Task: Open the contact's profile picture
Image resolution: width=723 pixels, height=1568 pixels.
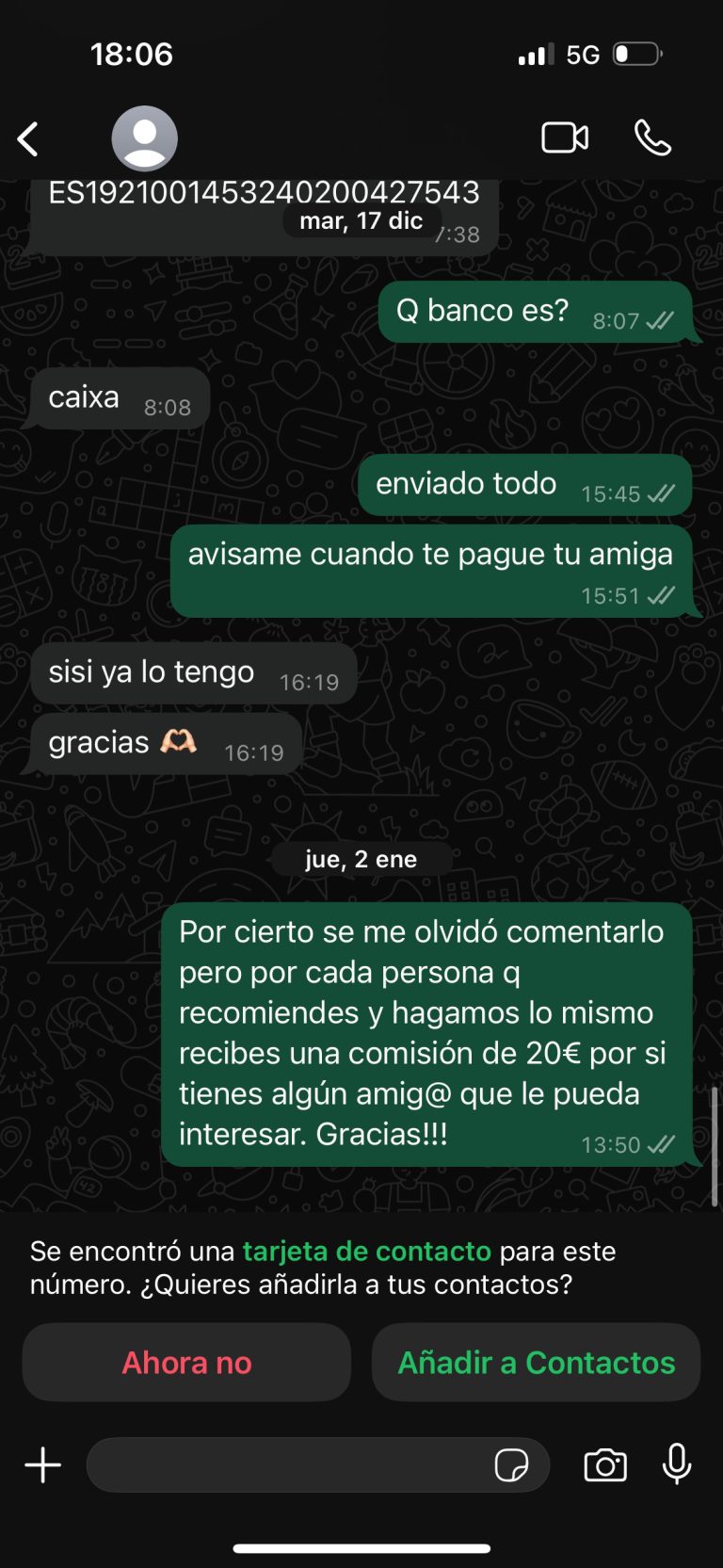Action: 144,138
